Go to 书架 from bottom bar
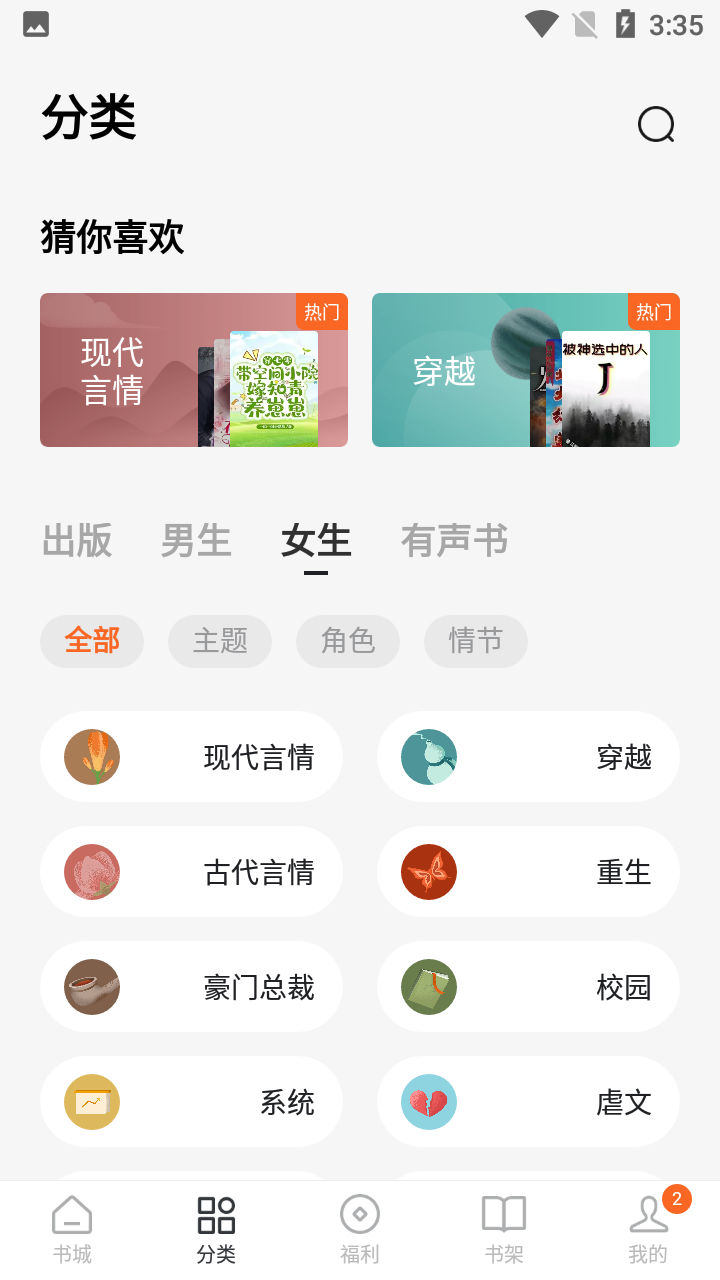Screen dimensions: 720x1280 [x=503, y=1226]
